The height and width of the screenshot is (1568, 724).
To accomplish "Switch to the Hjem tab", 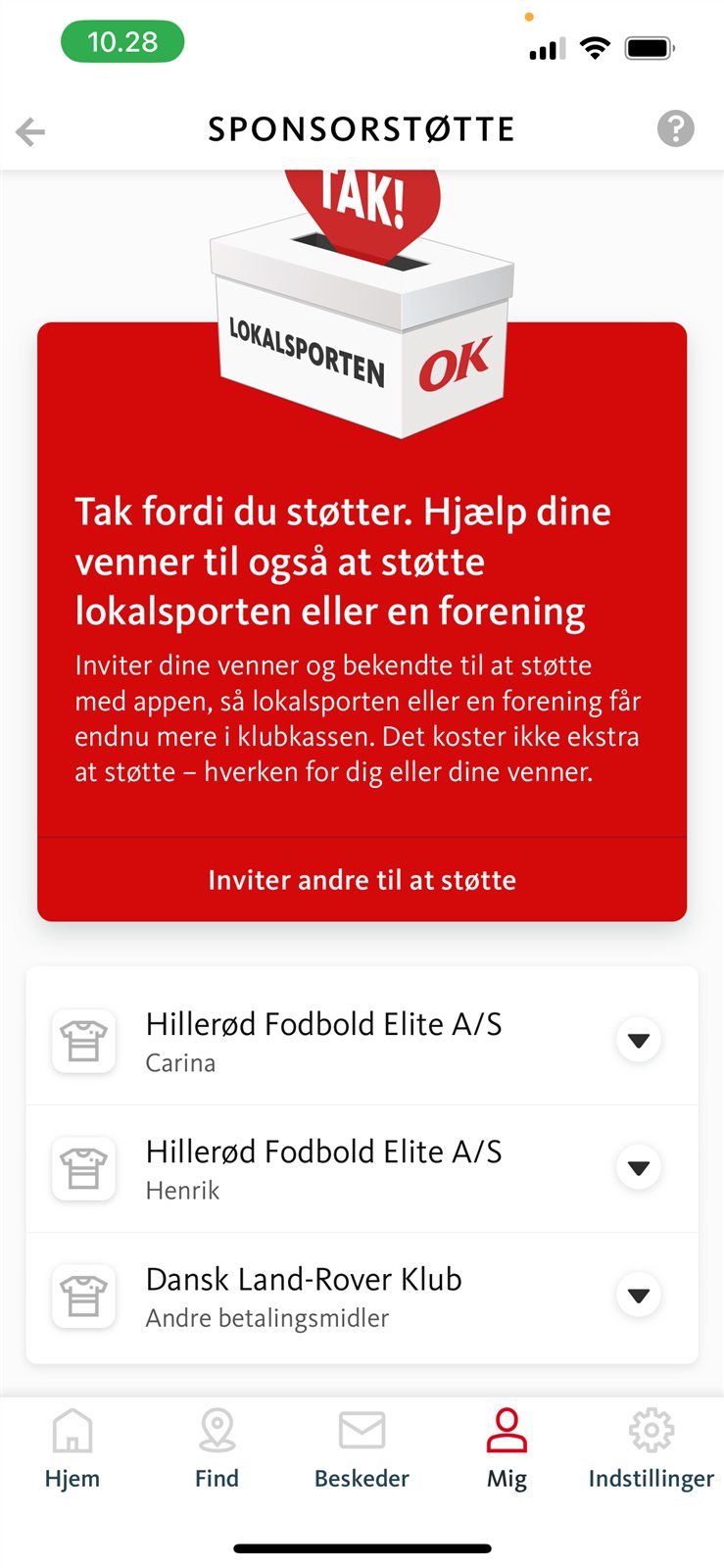I will (x=72, y=1449).
